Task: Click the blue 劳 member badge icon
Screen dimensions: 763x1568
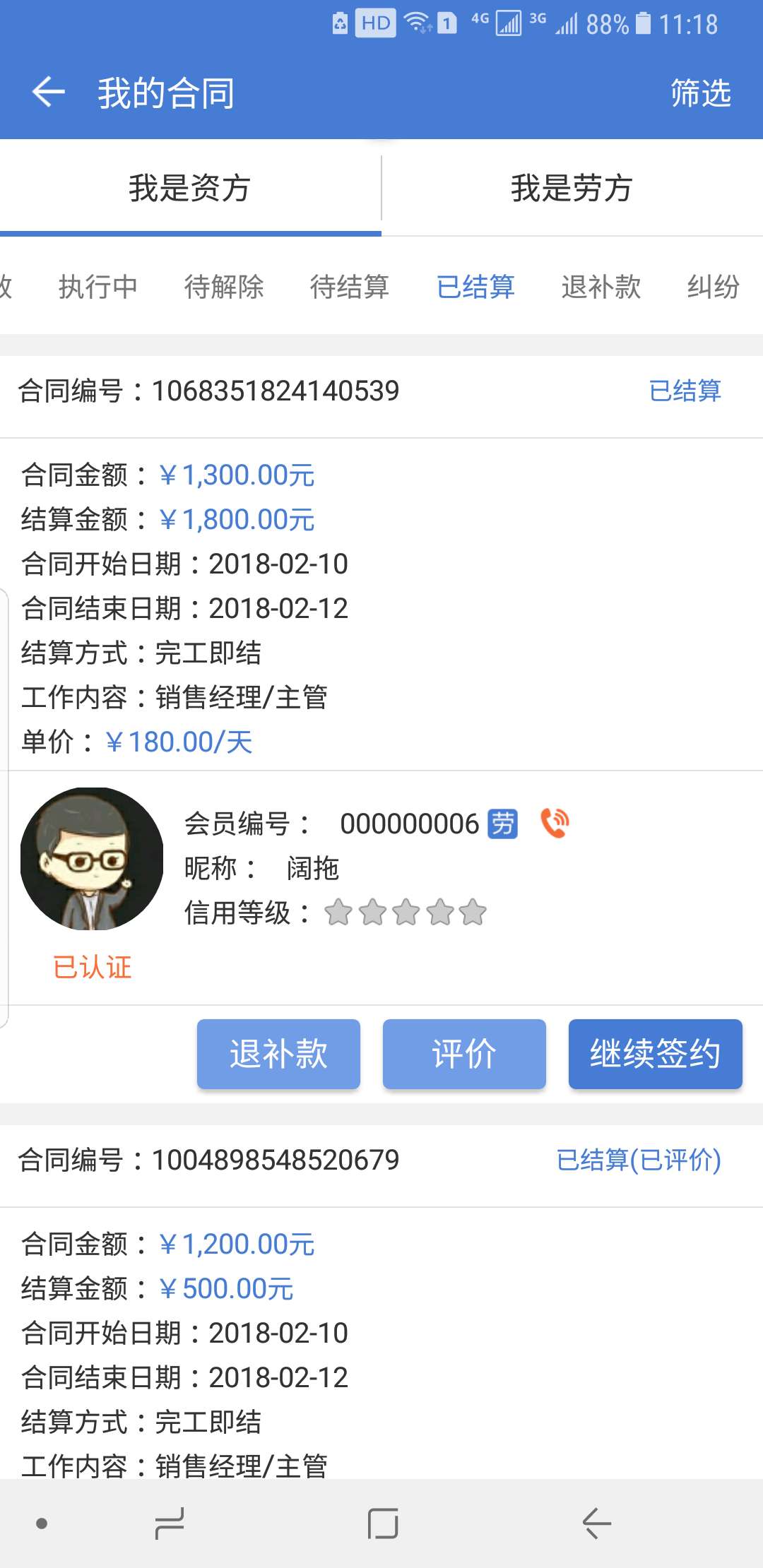Action: [504, 824]
